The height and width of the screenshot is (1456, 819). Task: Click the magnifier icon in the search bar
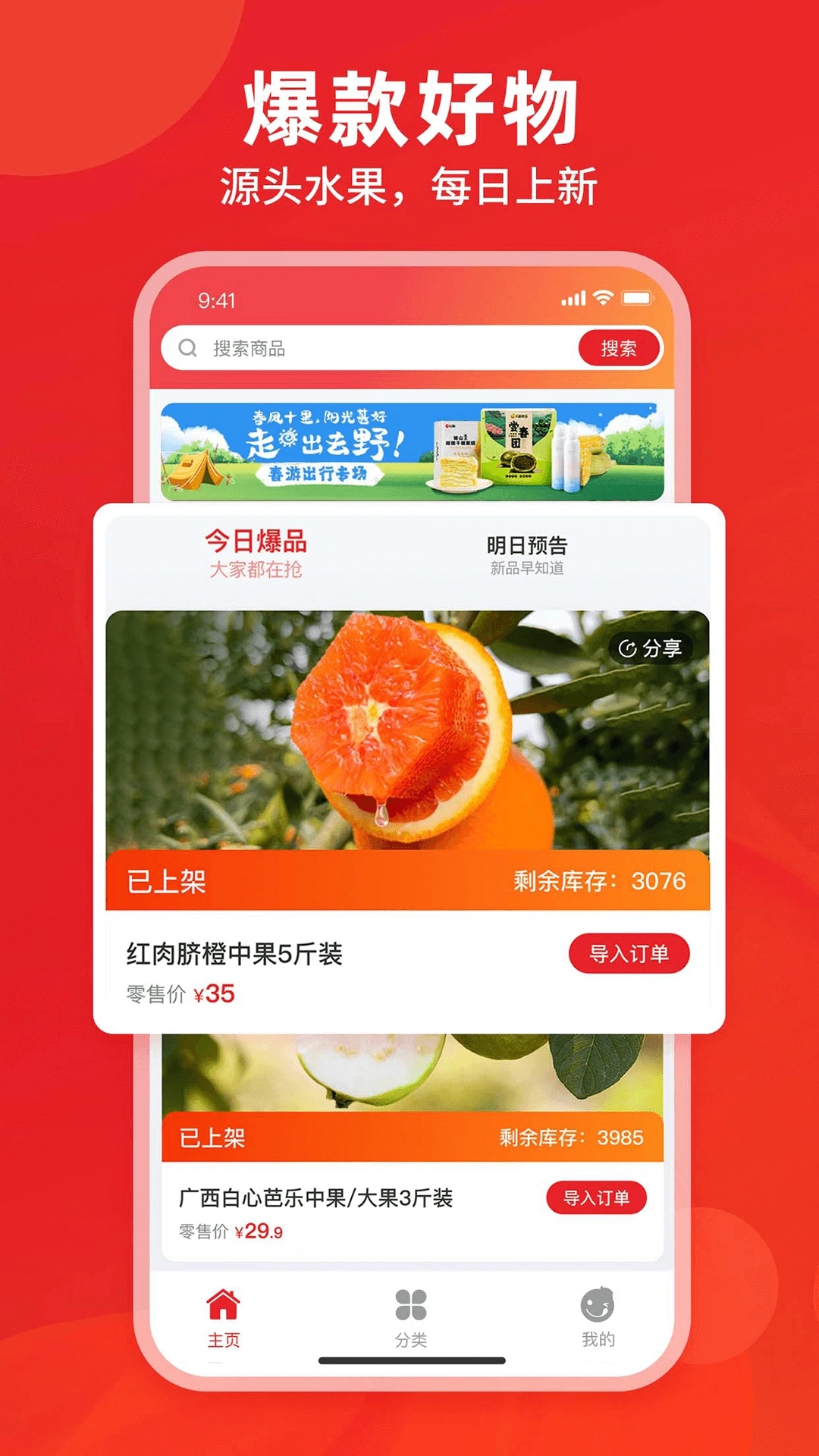pos(187,347)
